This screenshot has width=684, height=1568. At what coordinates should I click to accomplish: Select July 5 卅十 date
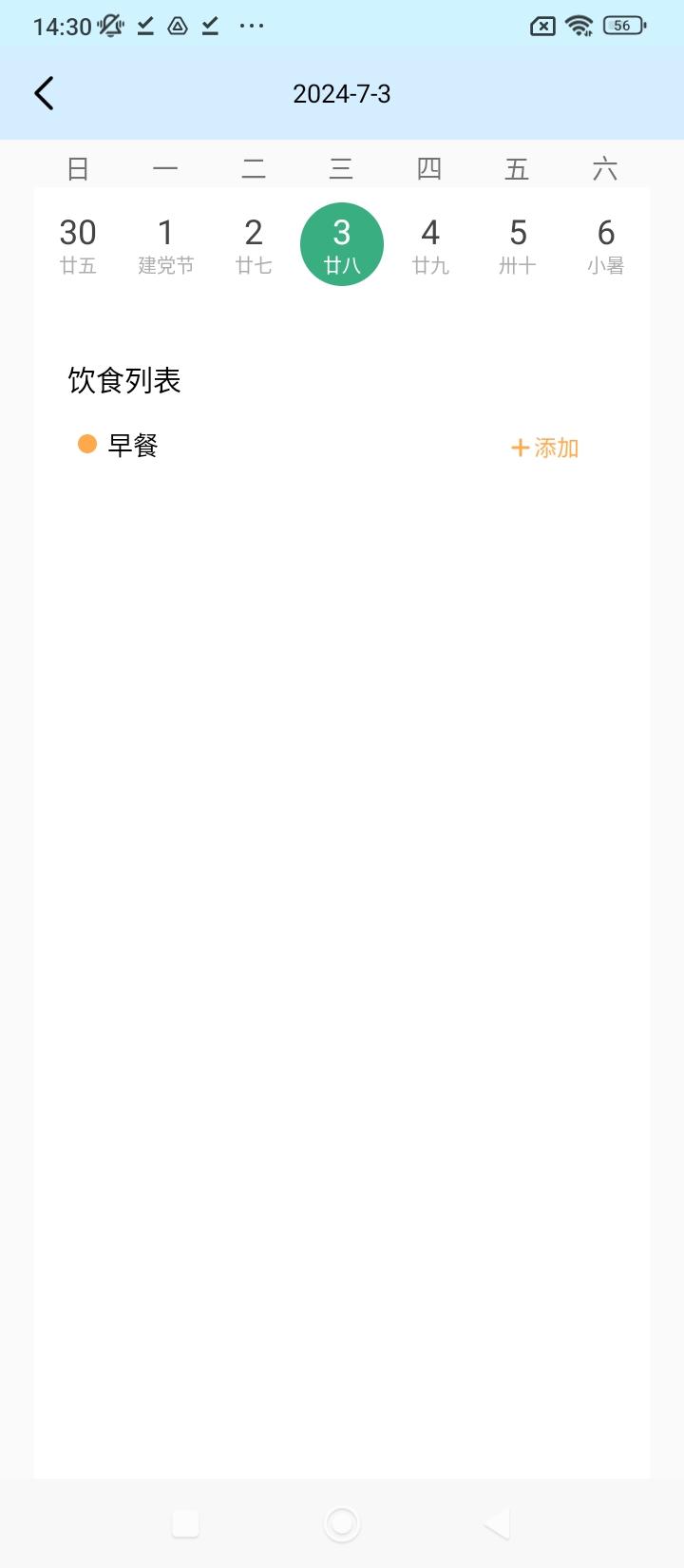pos(518,243)
